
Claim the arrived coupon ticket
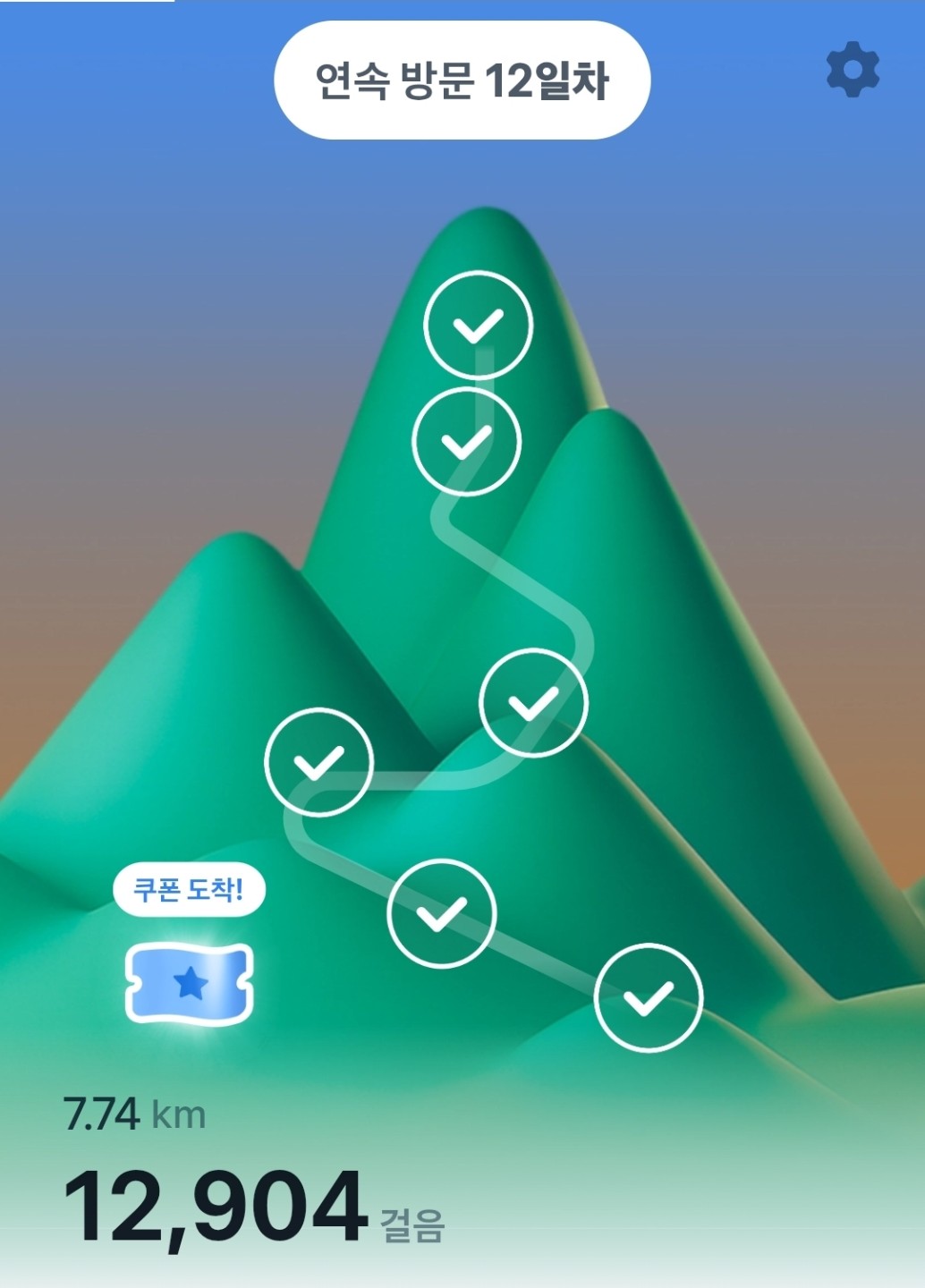click(190, 983)
